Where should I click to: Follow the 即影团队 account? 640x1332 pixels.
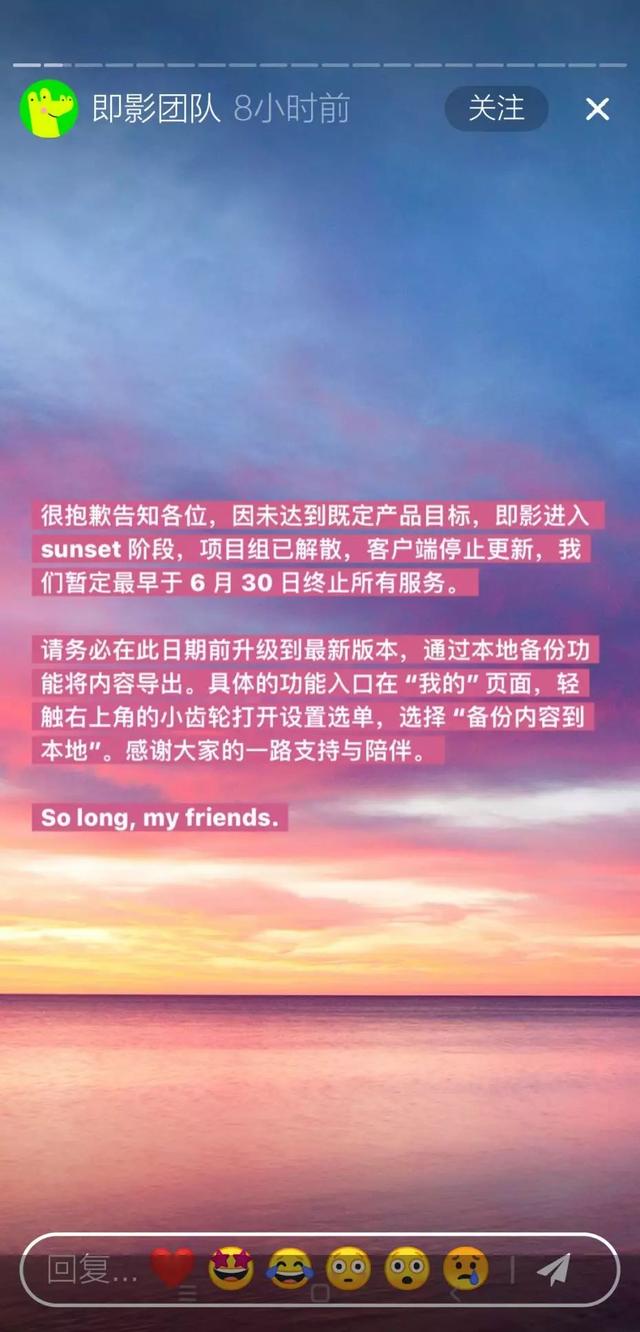coord(496,109)
